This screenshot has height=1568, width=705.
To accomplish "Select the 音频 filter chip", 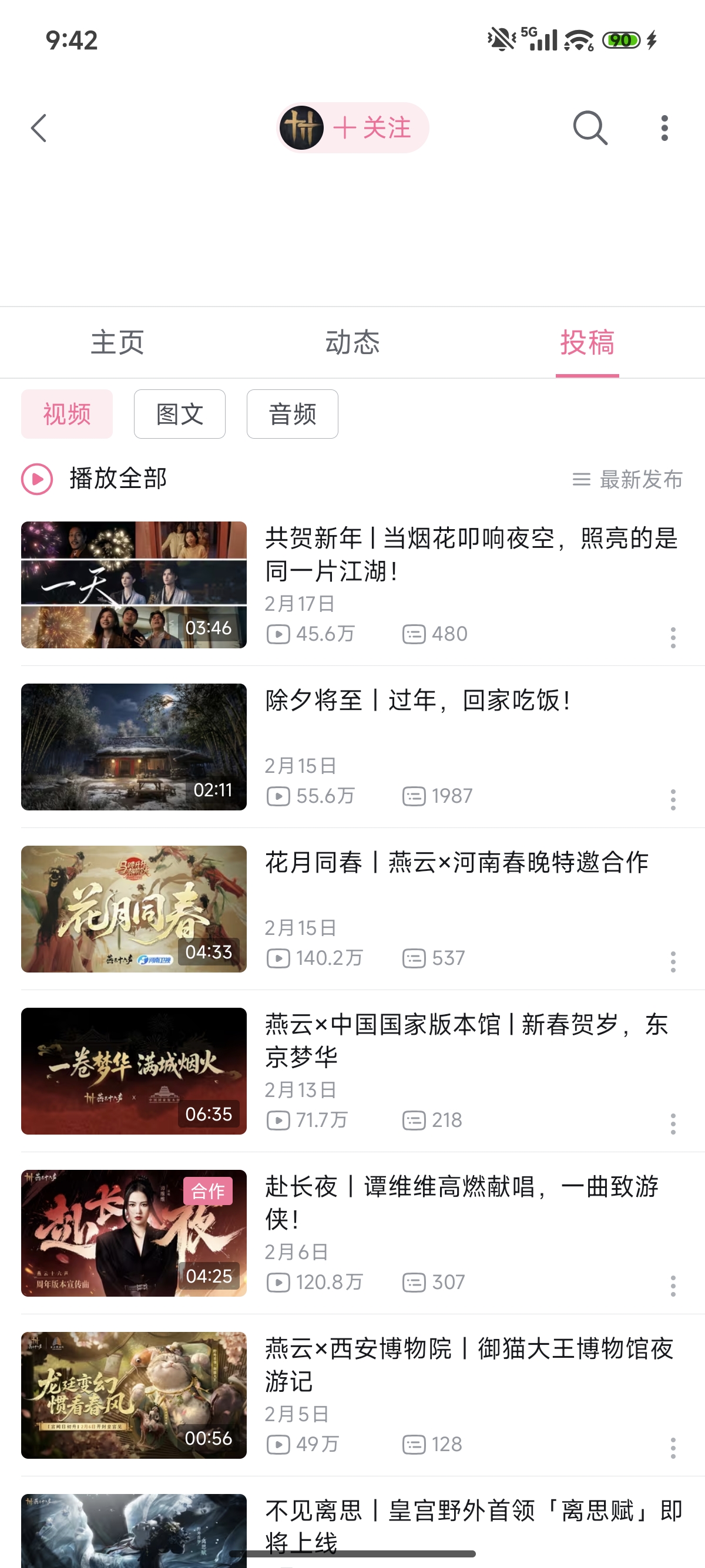I will click(x=292, y=414).
